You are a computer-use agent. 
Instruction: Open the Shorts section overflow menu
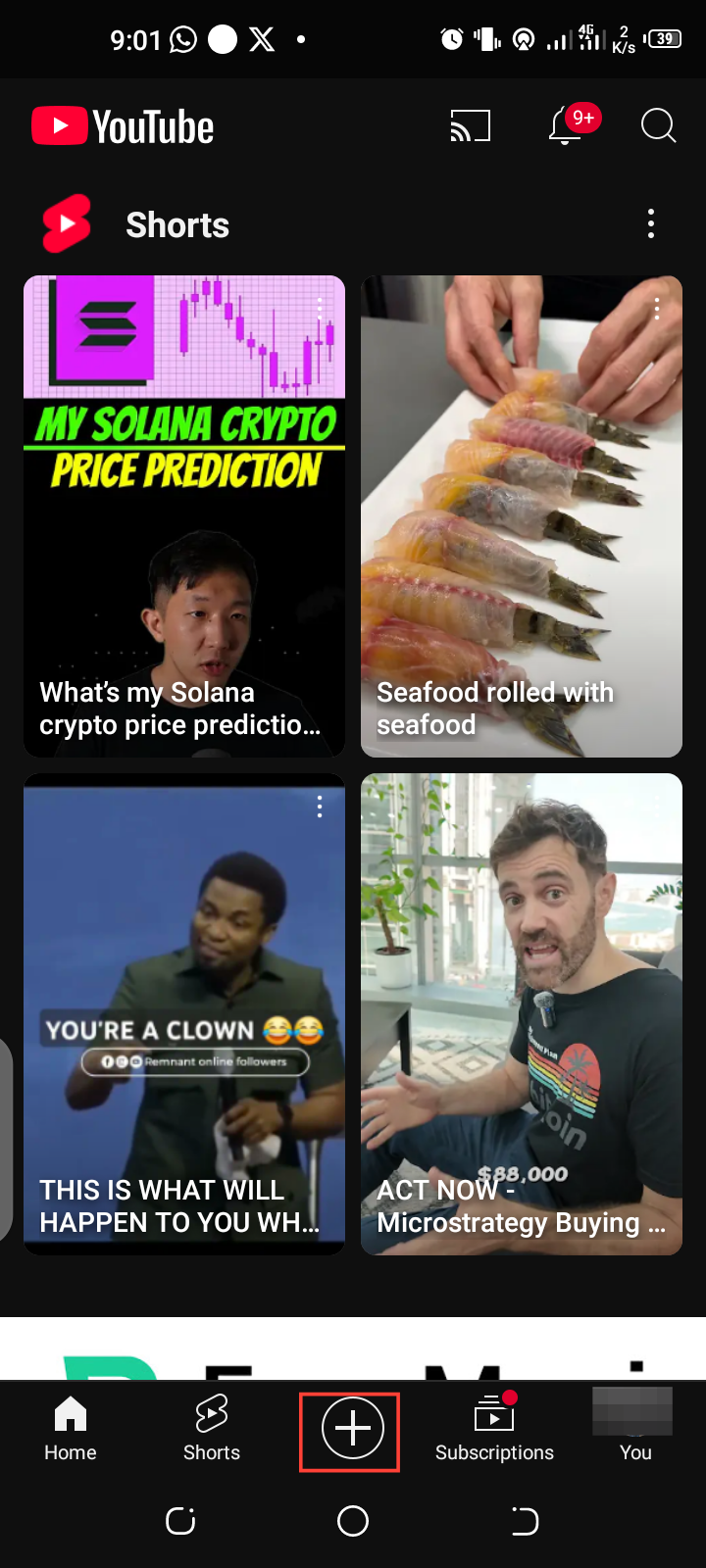[x=651, y=224]
